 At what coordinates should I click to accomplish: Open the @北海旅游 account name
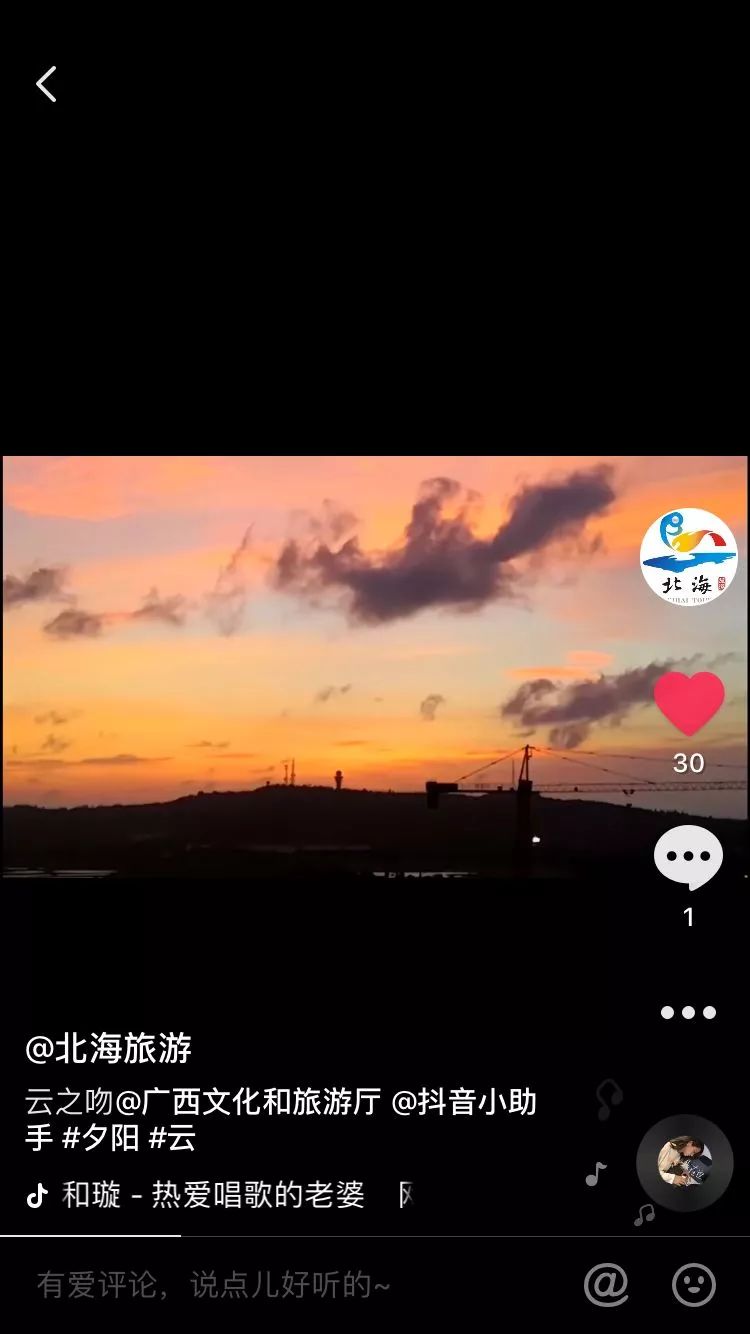pos(108,1049)
